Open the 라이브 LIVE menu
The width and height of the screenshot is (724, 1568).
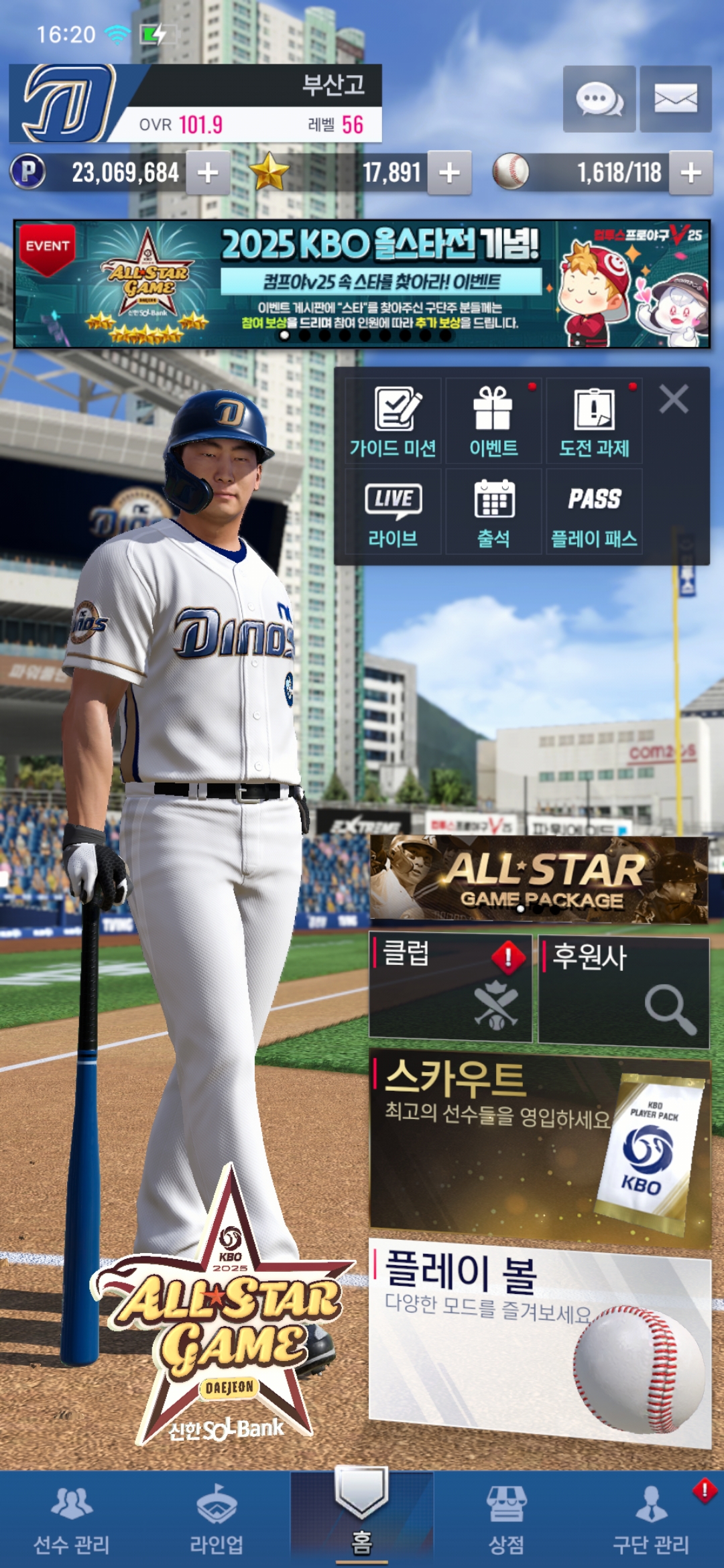(393, 513)
